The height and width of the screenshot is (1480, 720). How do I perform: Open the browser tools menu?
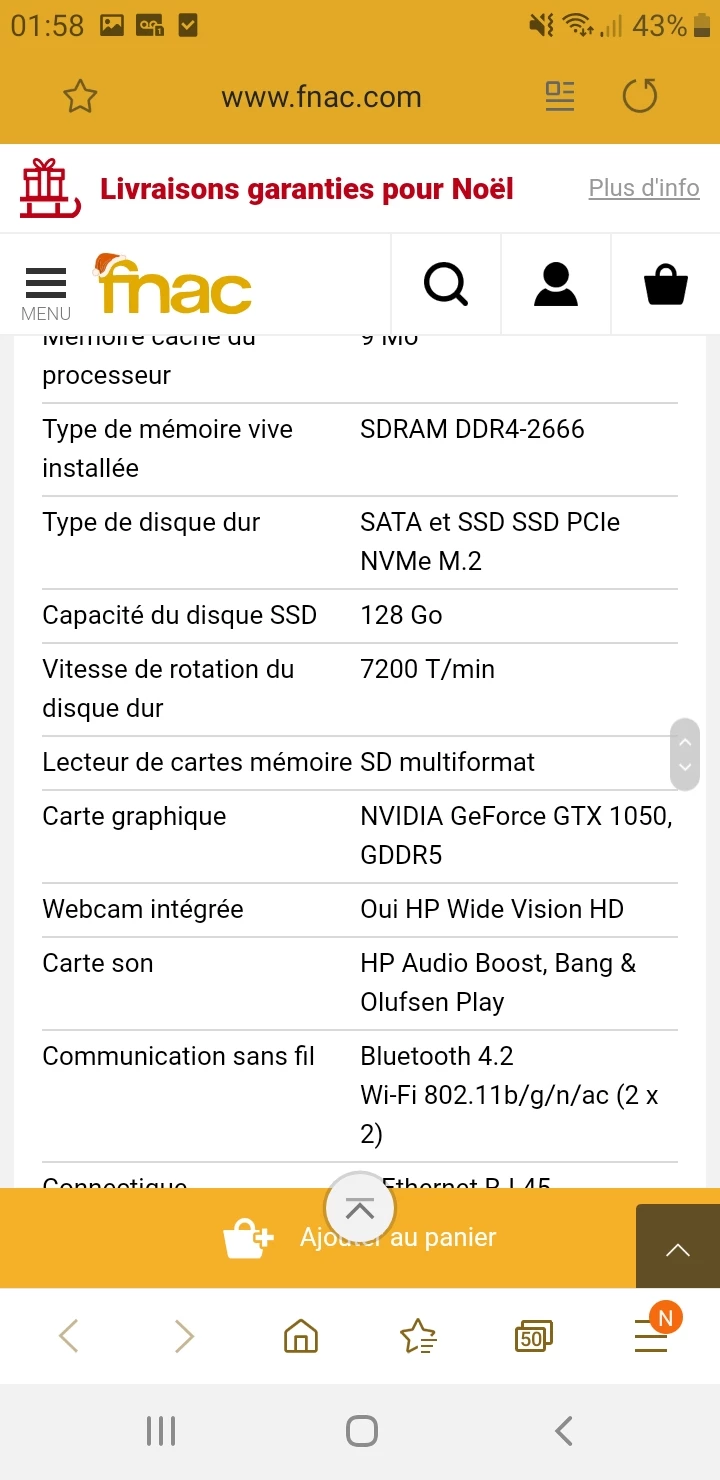pos(651,1336)
